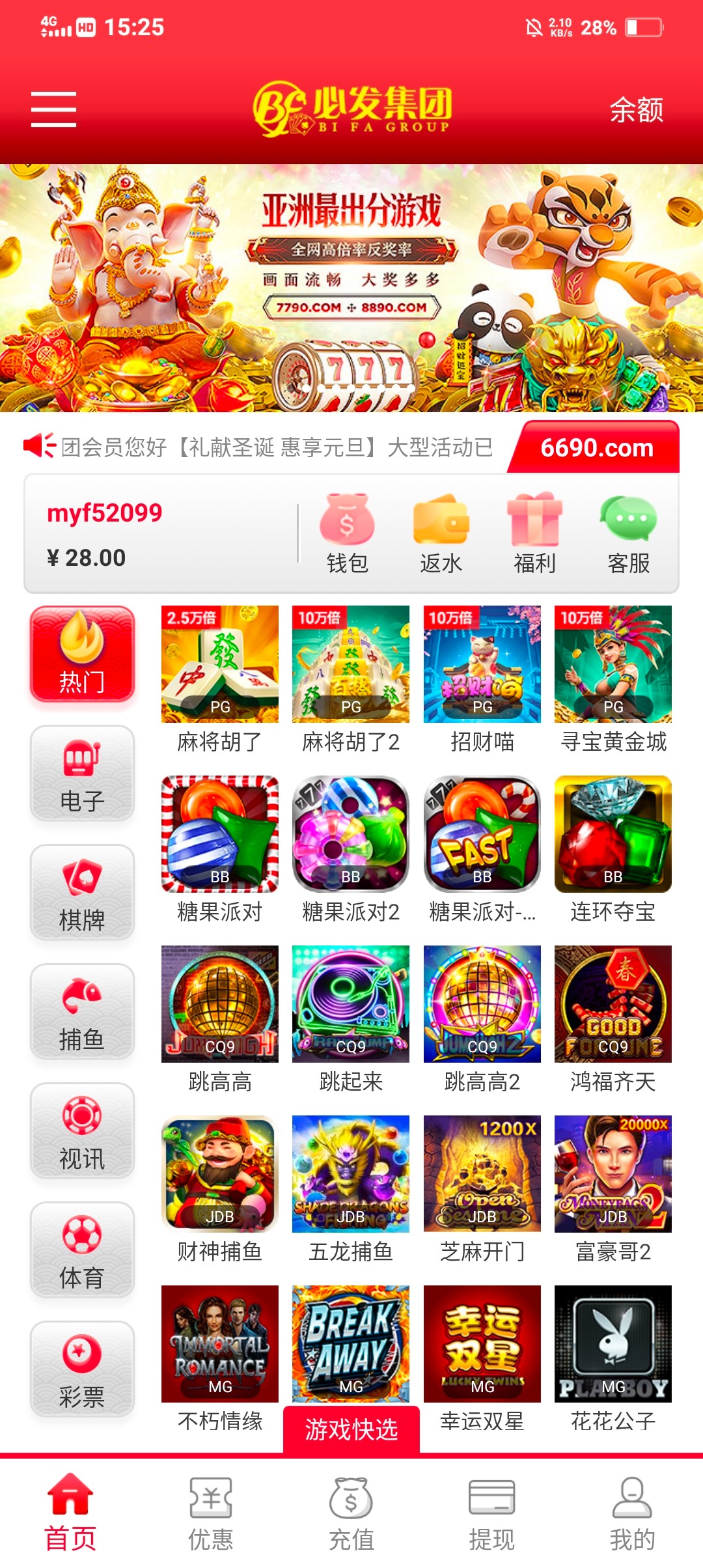Select the 棋牌 game category
This screenshot has height=1568, width=703.
pos(82,893)
